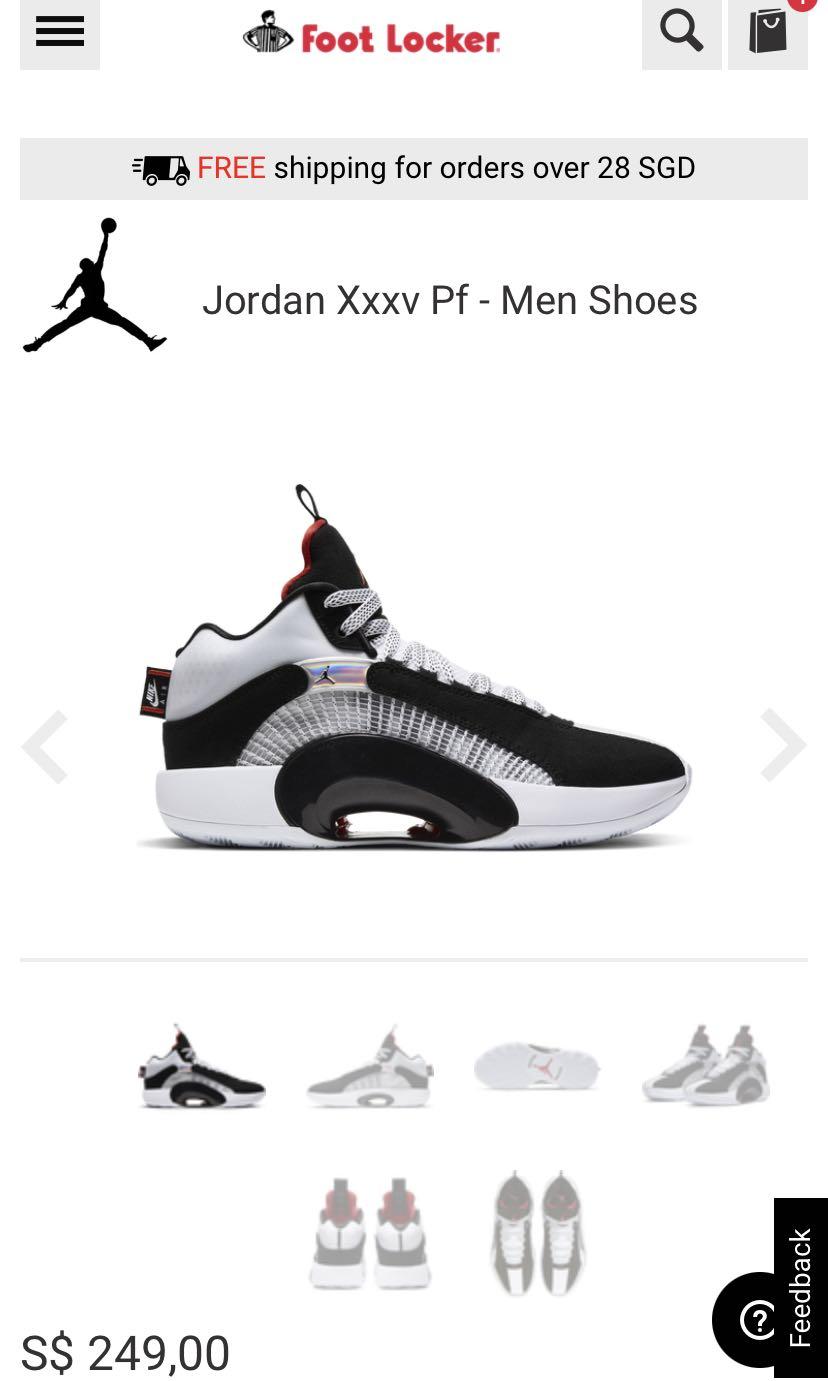Show the previous product image
The width and height of the screenshot is (828, 1381).
(45, 746)
